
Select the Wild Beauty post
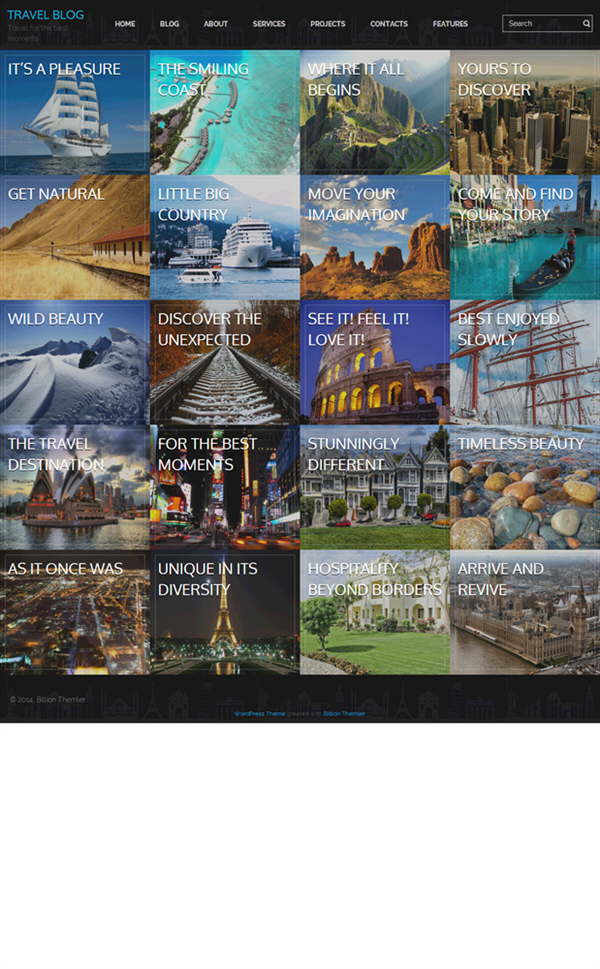(x=75, y=362)
